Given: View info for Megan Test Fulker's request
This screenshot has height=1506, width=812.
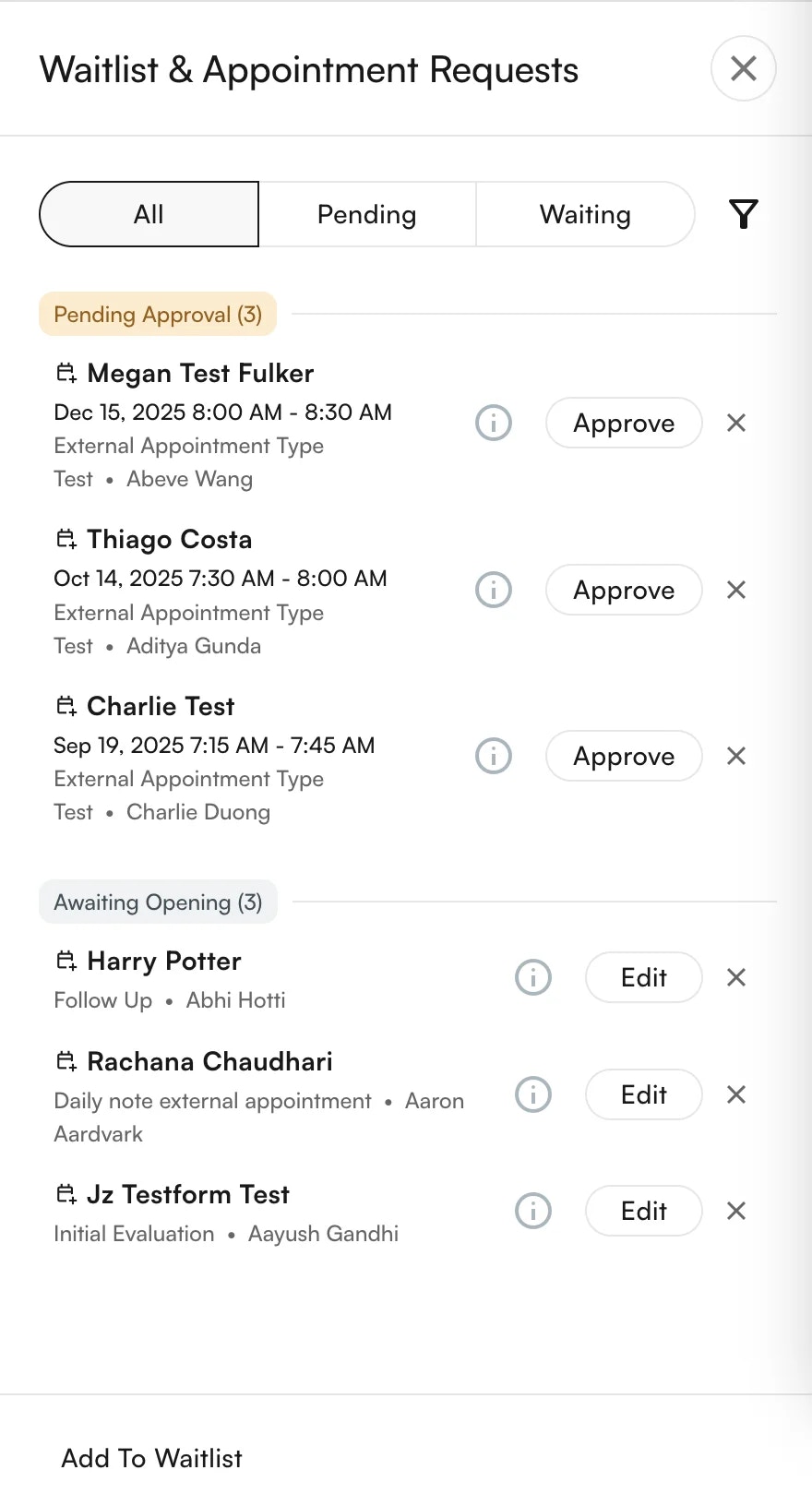Looking at the screenshot, I should 494,423.
